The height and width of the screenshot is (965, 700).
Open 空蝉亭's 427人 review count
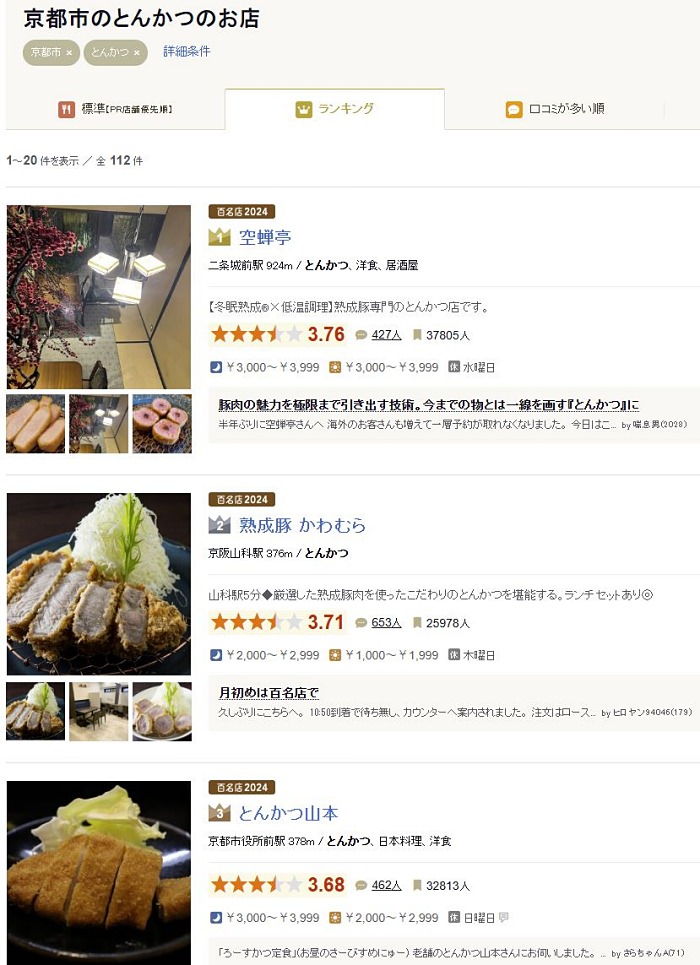pyautogui.click(x=386, y=335)
